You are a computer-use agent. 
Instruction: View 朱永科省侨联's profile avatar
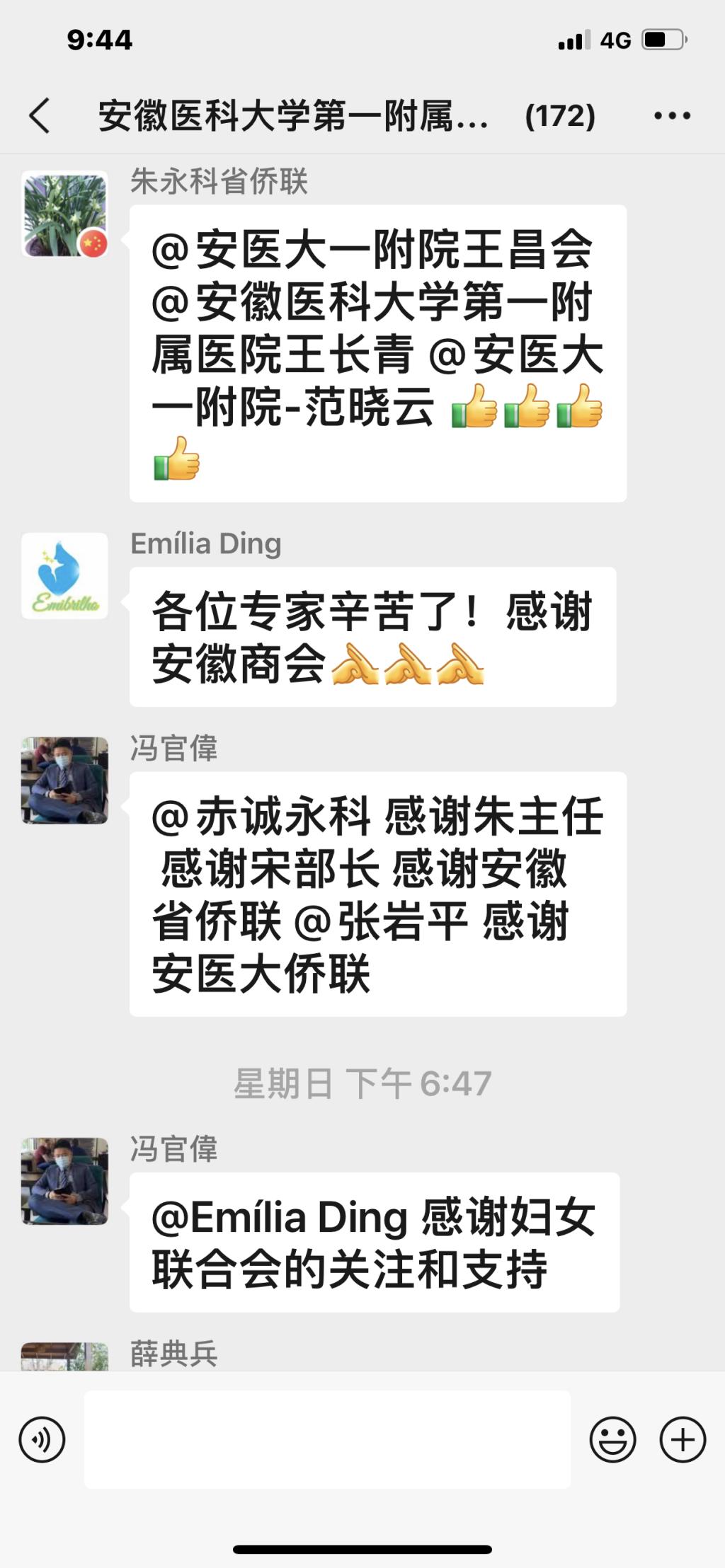click(x=64, y=214)
